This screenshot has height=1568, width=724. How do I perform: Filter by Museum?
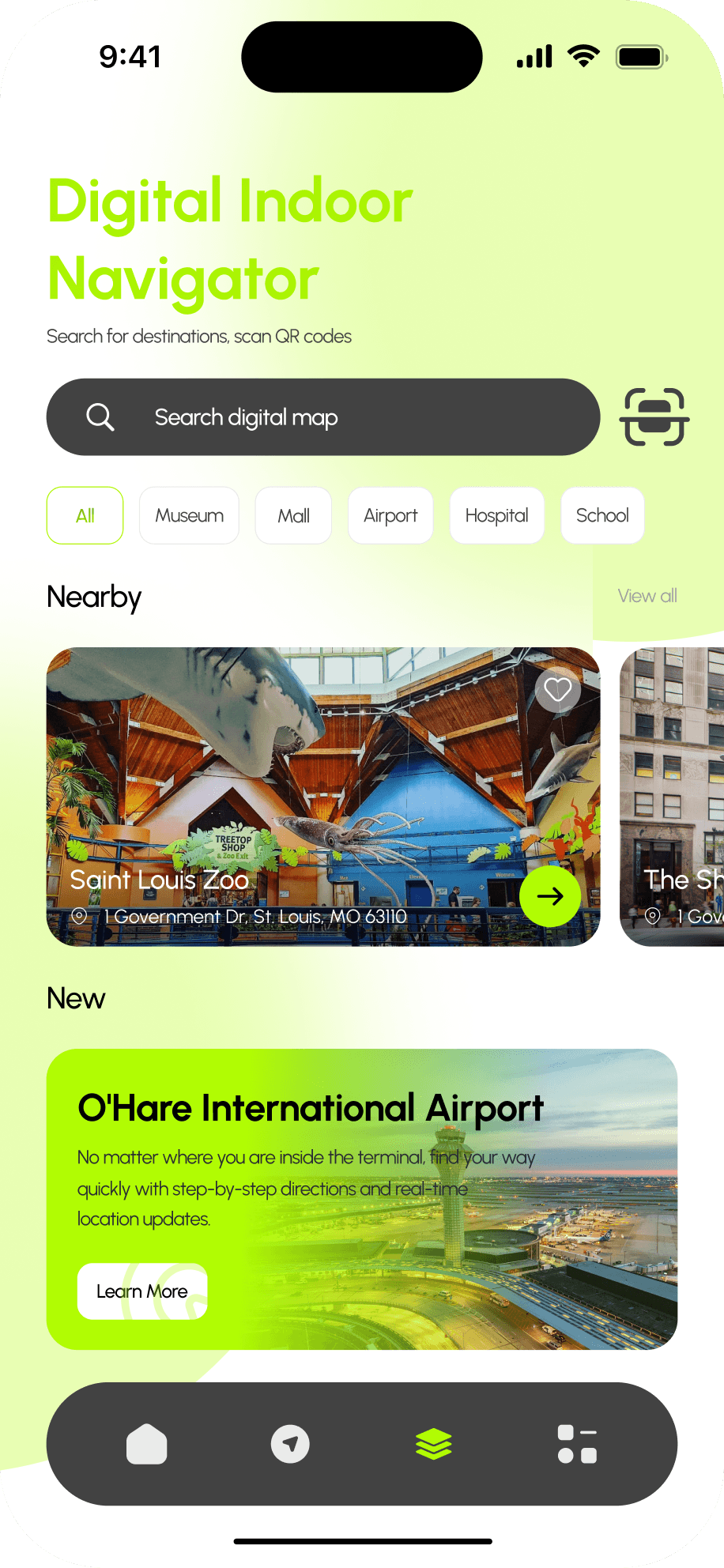(x=189, y=515)
